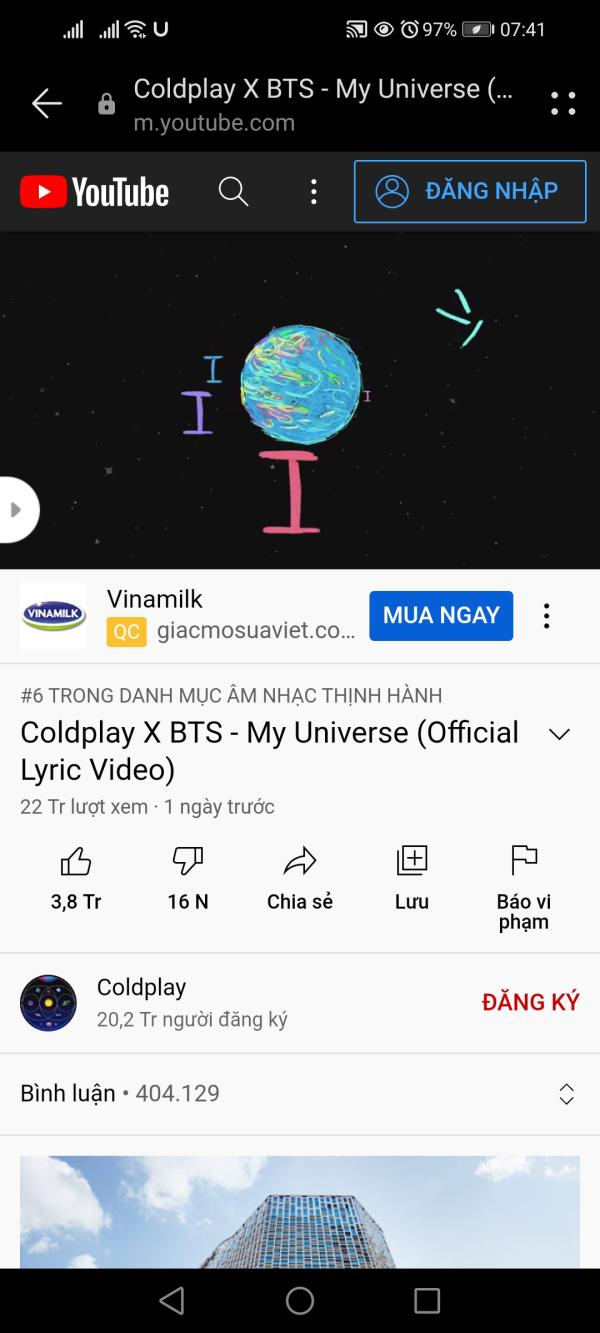The width and height of the screenshot is (600, 1333).
Task: Open YouTube search
Action: click(x=233, y=191)
